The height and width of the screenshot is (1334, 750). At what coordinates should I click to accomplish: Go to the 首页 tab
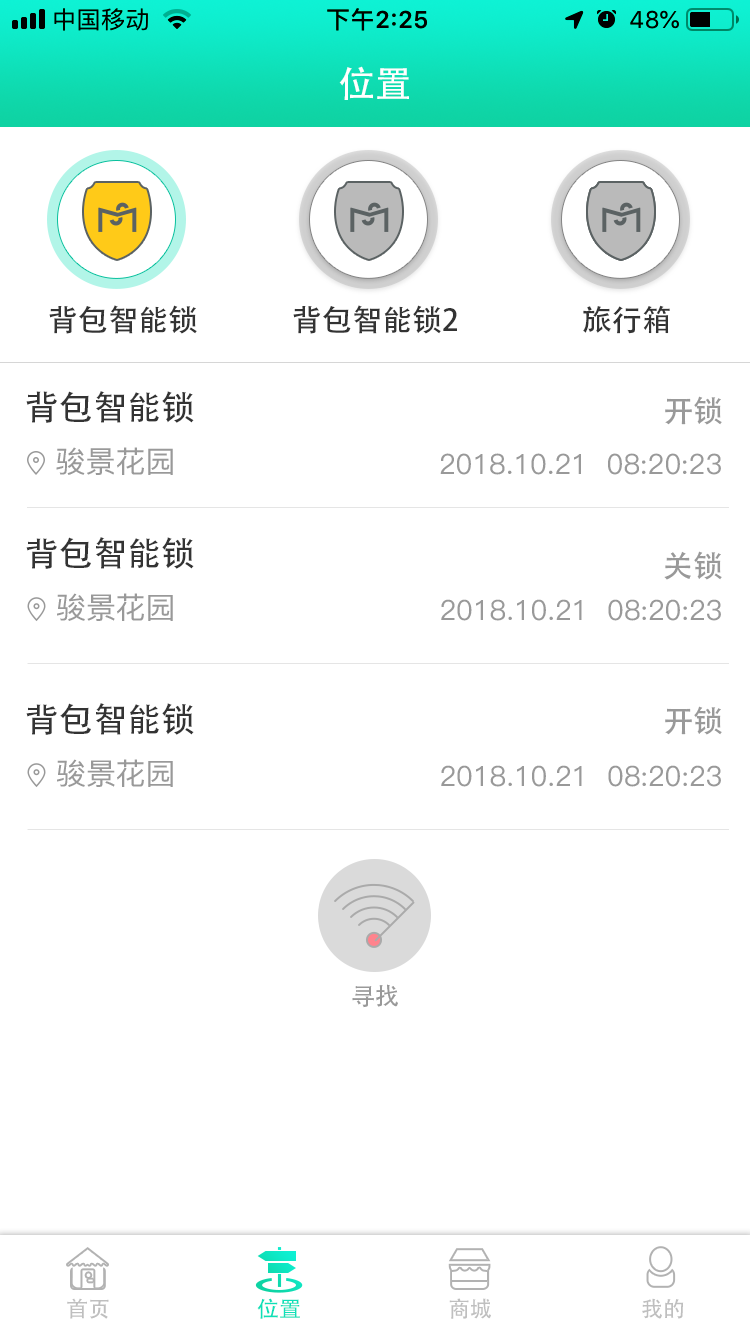(x=88, y=1283)
